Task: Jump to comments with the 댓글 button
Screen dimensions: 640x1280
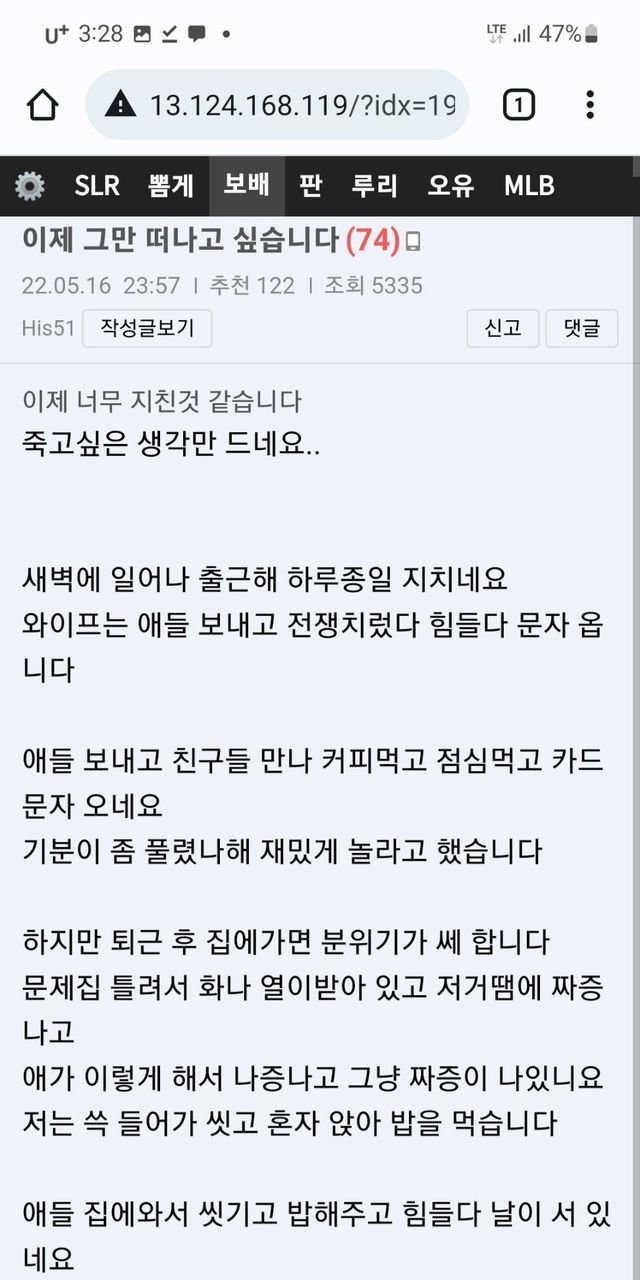Action: (x=581, y=328)
